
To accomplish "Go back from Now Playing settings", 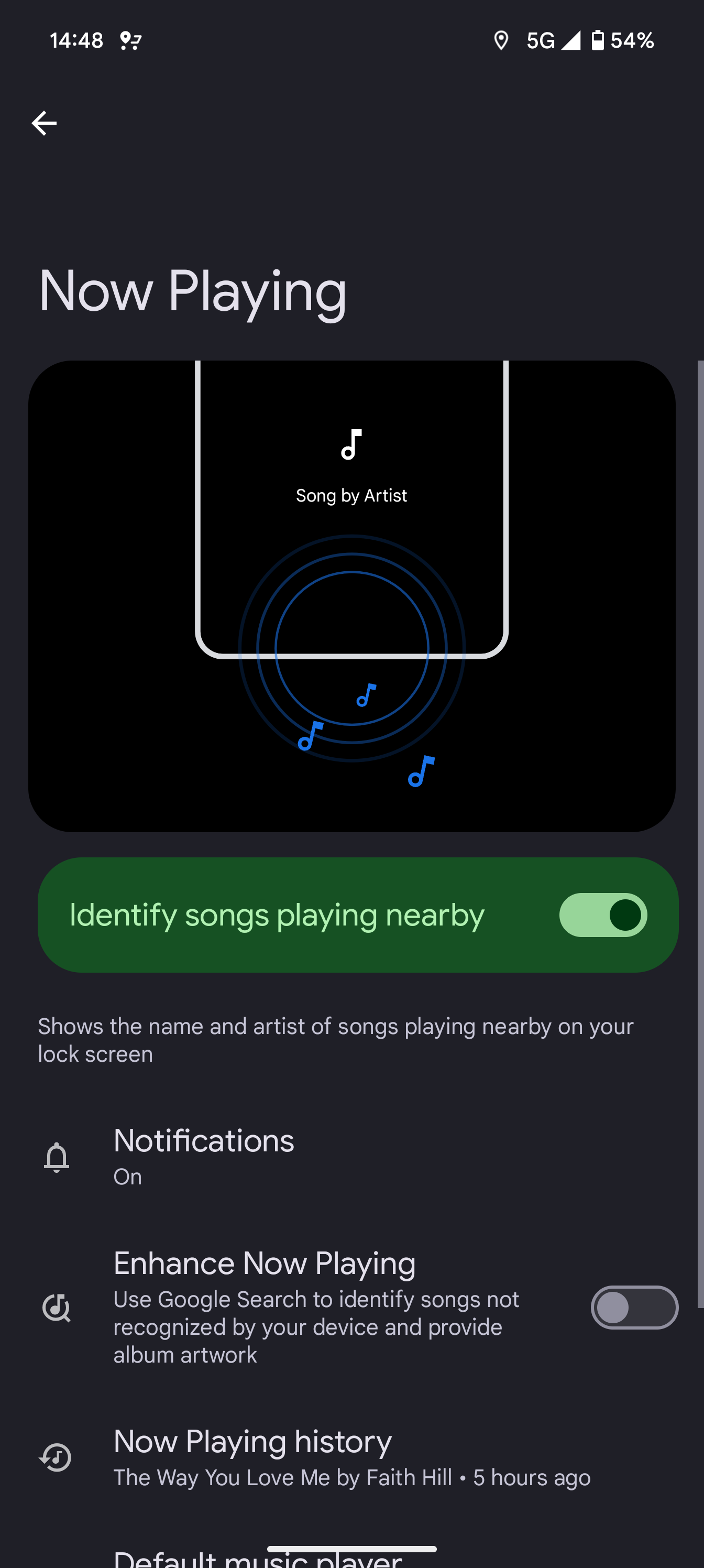I will click(44, 124).
